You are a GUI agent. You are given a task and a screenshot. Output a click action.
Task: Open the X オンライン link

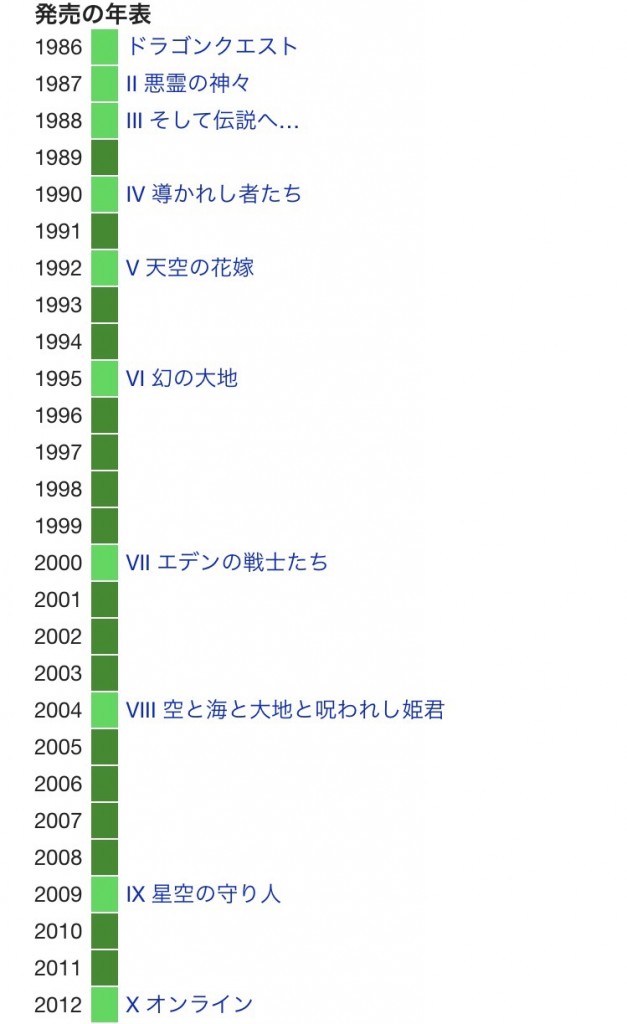pyautogui.click(x=189, y=1004)
